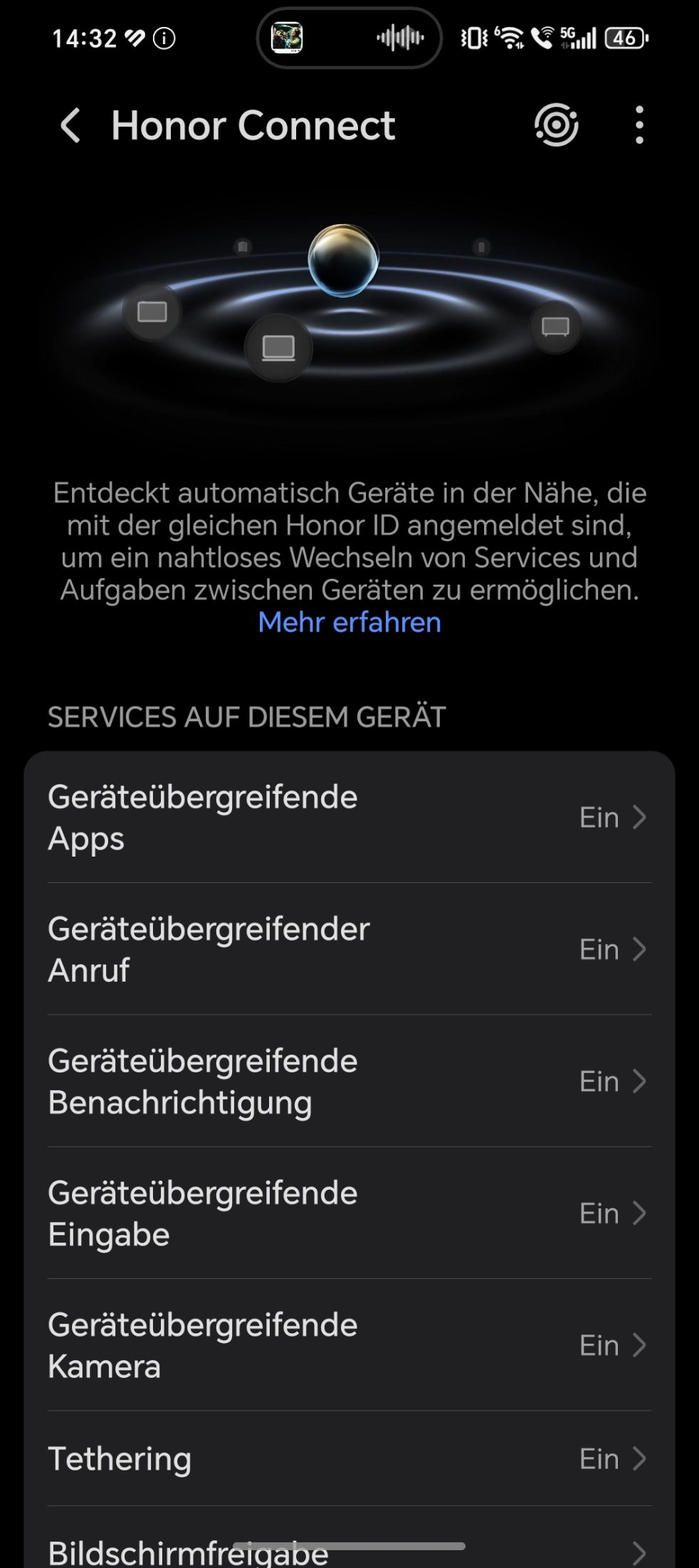Open the nearby devices radar icon

click(556, 125)
